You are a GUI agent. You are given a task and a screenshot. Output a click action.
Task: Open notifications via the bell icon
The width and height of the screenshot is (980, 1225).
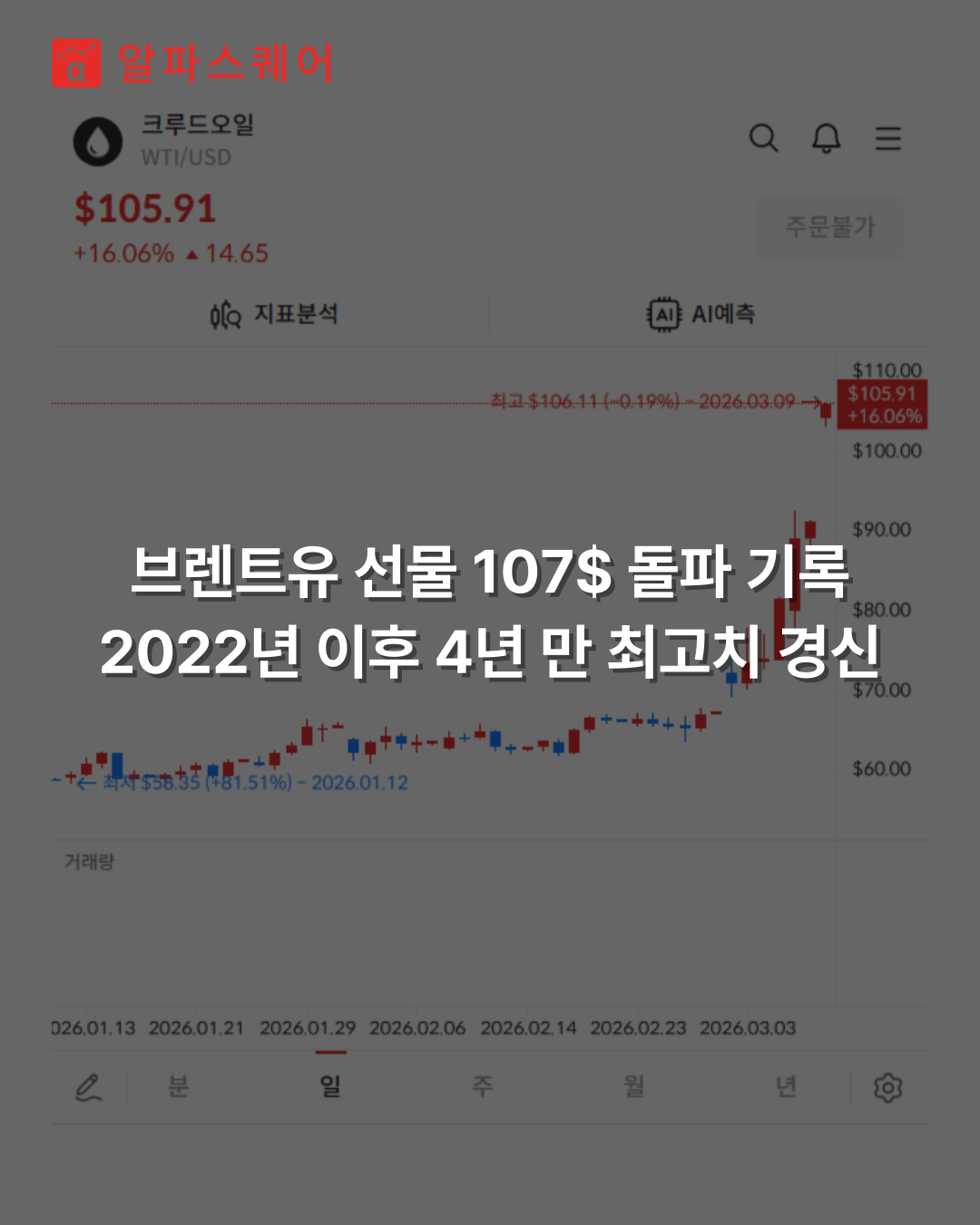click(x=827, y=140)
